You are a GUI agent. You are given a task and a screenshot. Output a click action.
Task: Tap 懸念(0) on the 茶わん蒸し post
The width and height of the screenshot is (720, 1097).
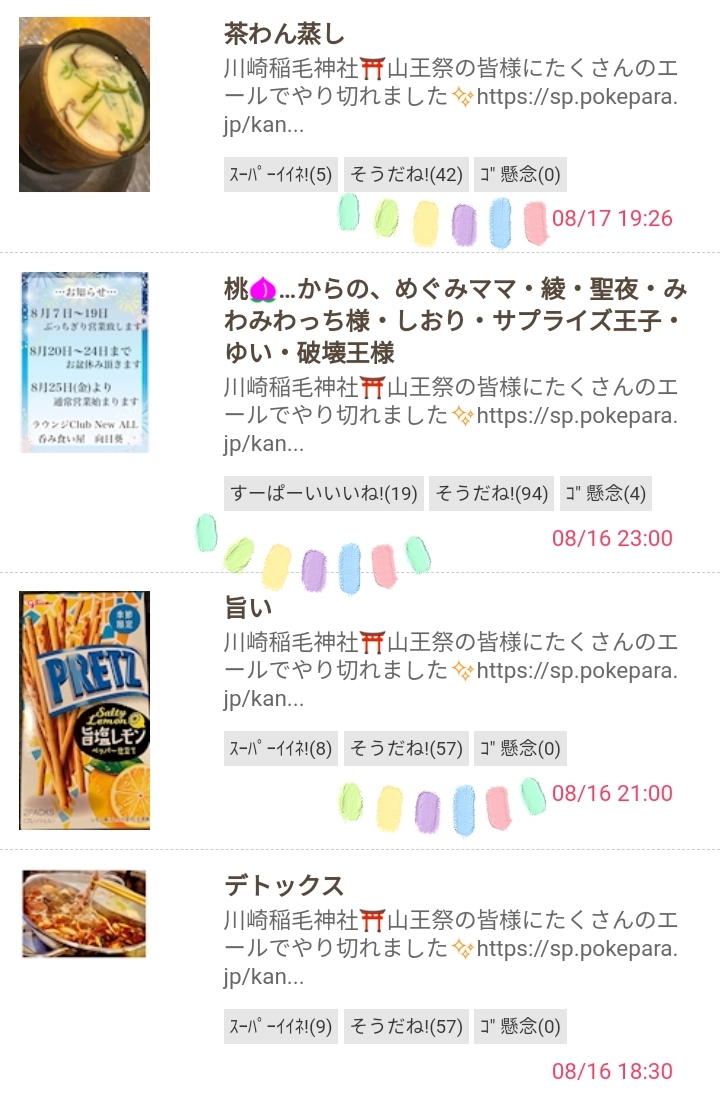tap(520, 175)
